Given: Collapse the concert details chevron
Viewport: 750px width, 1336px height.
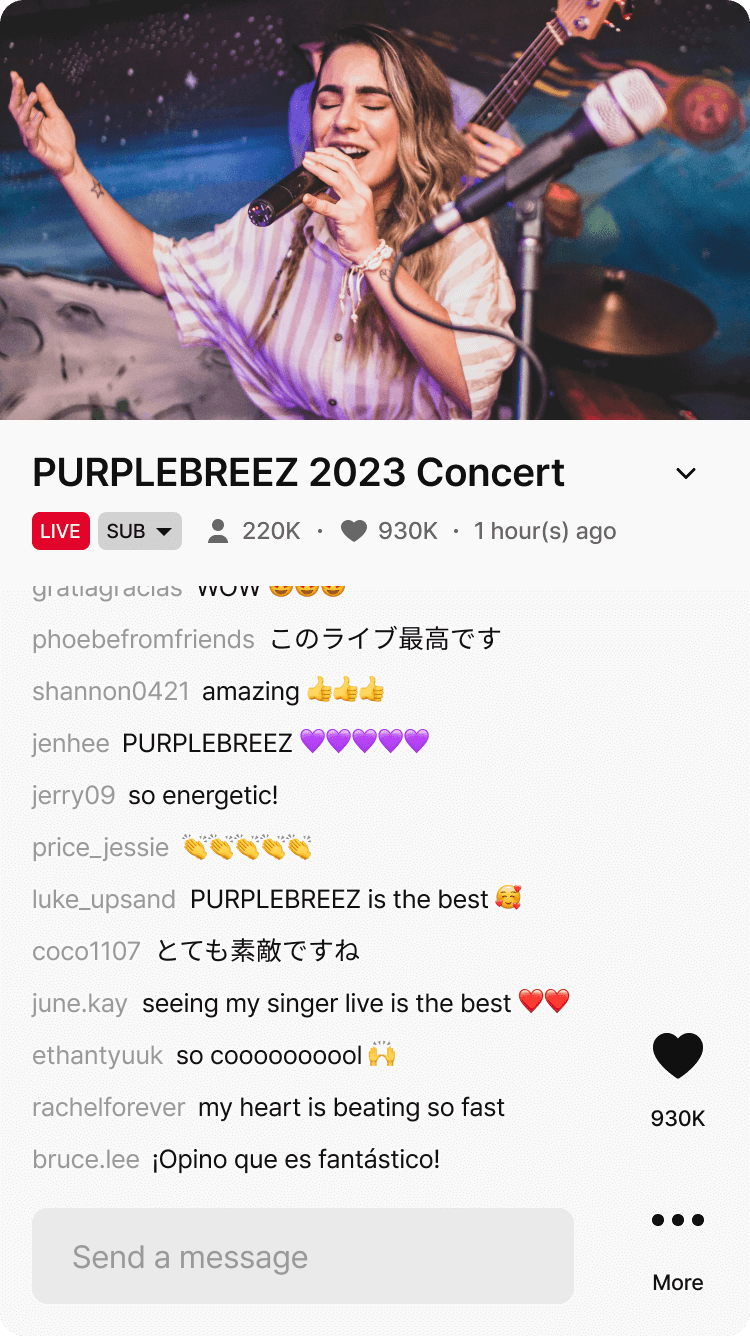Looking at the screenshot, I should coord(686,473).
